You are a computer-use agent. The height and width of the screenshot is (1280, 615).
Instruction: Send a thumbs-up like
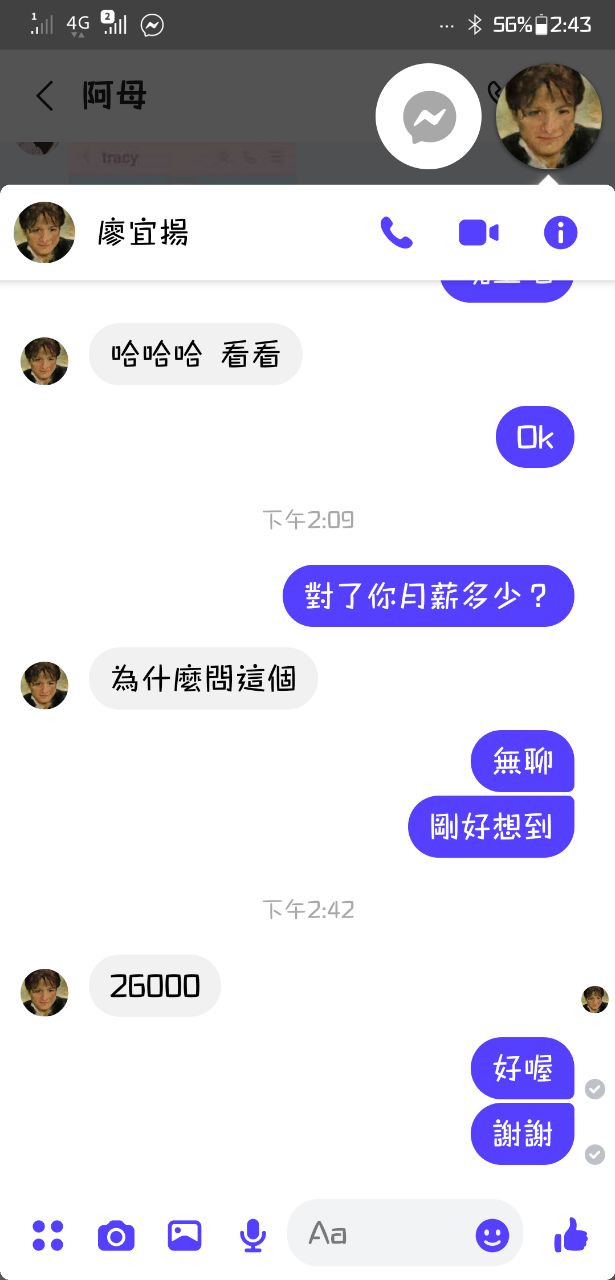pyautogui.click(x=570, y=1235)
